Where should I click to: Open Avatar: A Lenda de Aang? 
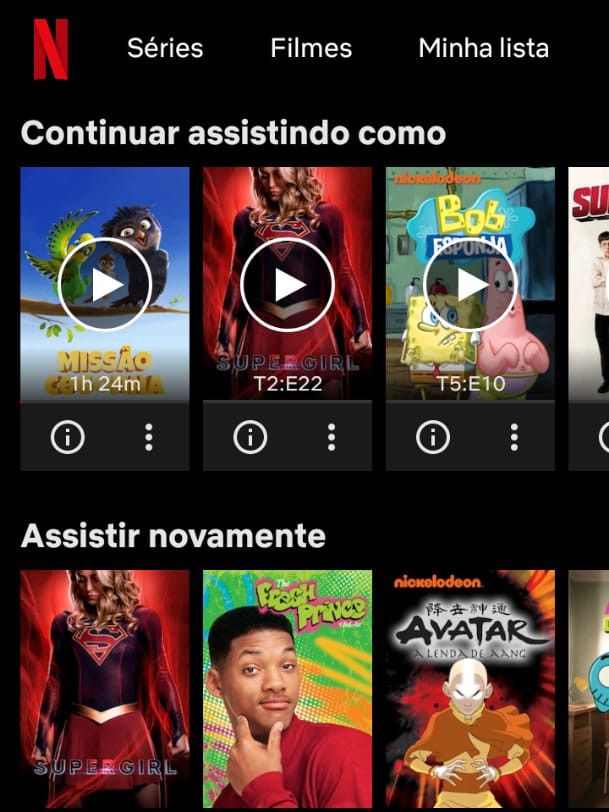pyautogui.click(x=470, y=690)
